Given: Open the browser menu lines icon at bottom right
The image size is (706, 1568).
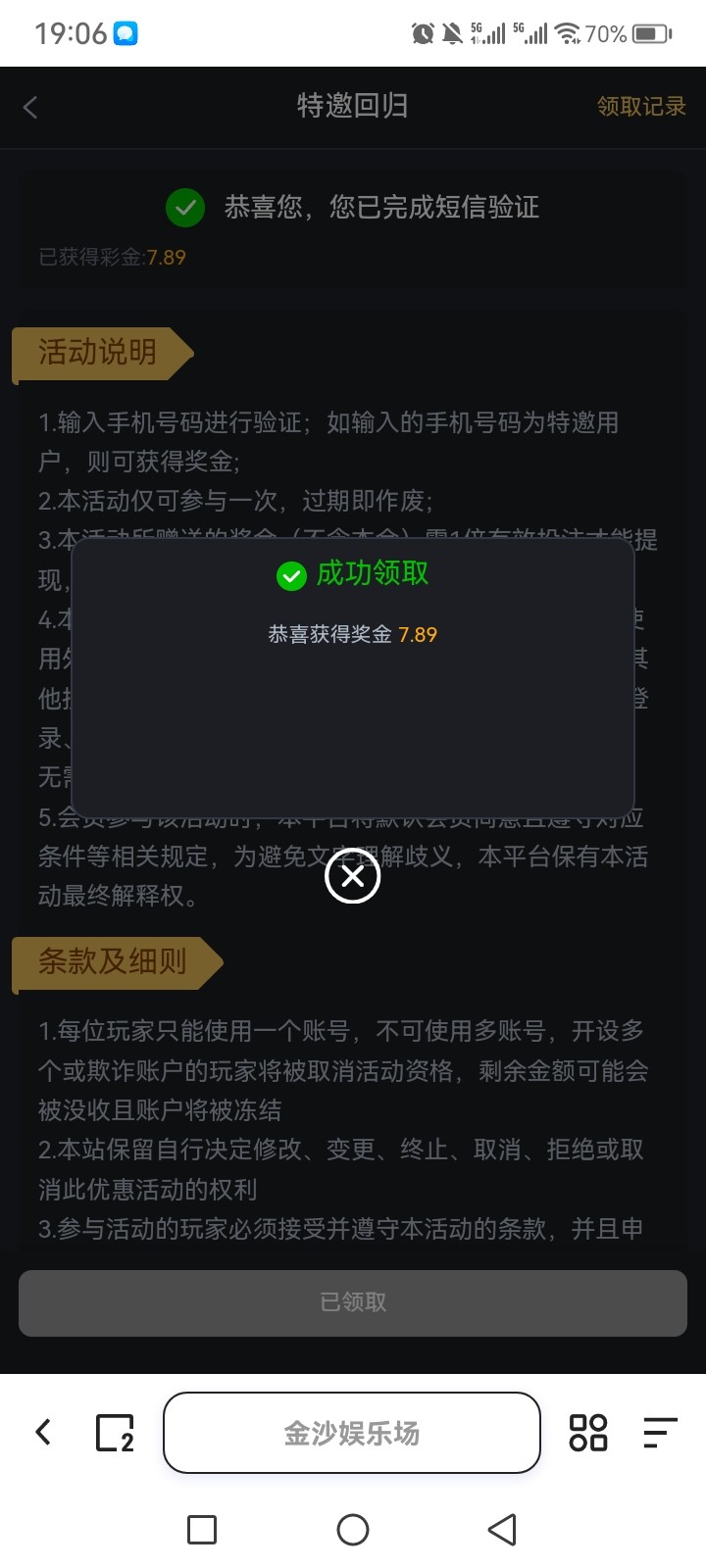Looking at the screenshot, I should 659,1433.
